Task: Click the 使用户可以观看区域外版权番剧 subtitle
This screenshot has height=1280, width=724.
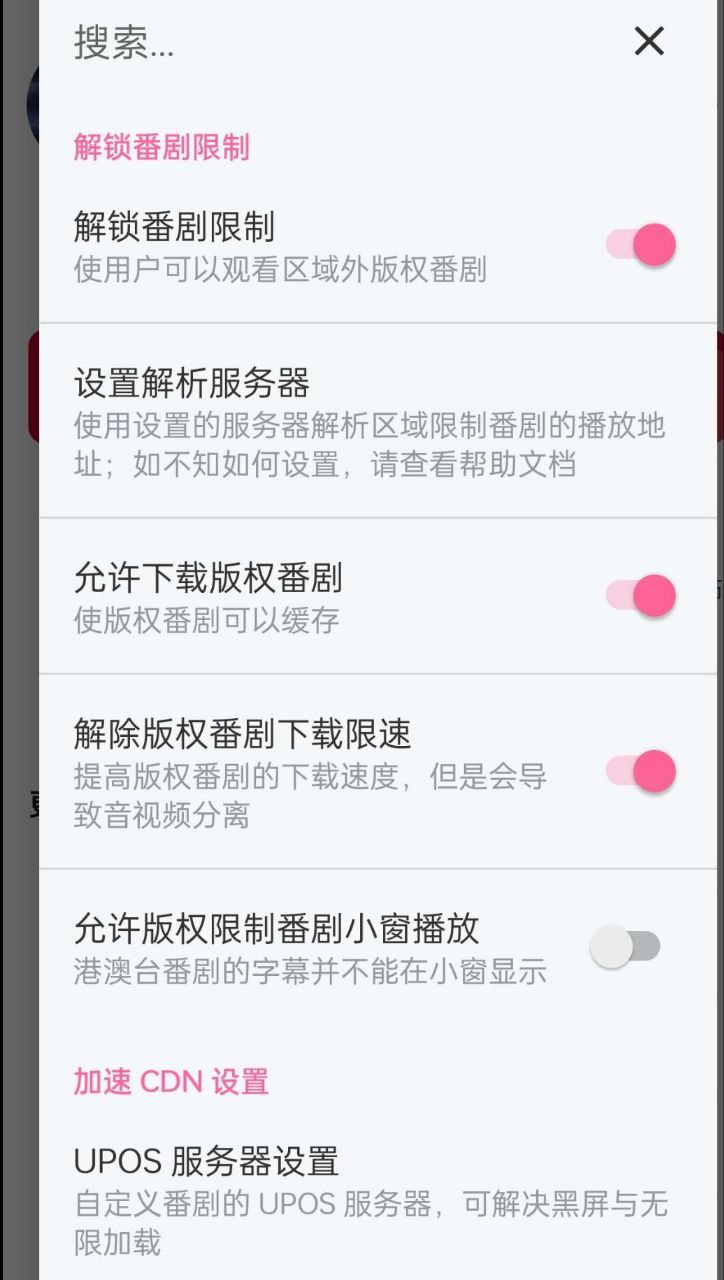Action: [280, 270]
